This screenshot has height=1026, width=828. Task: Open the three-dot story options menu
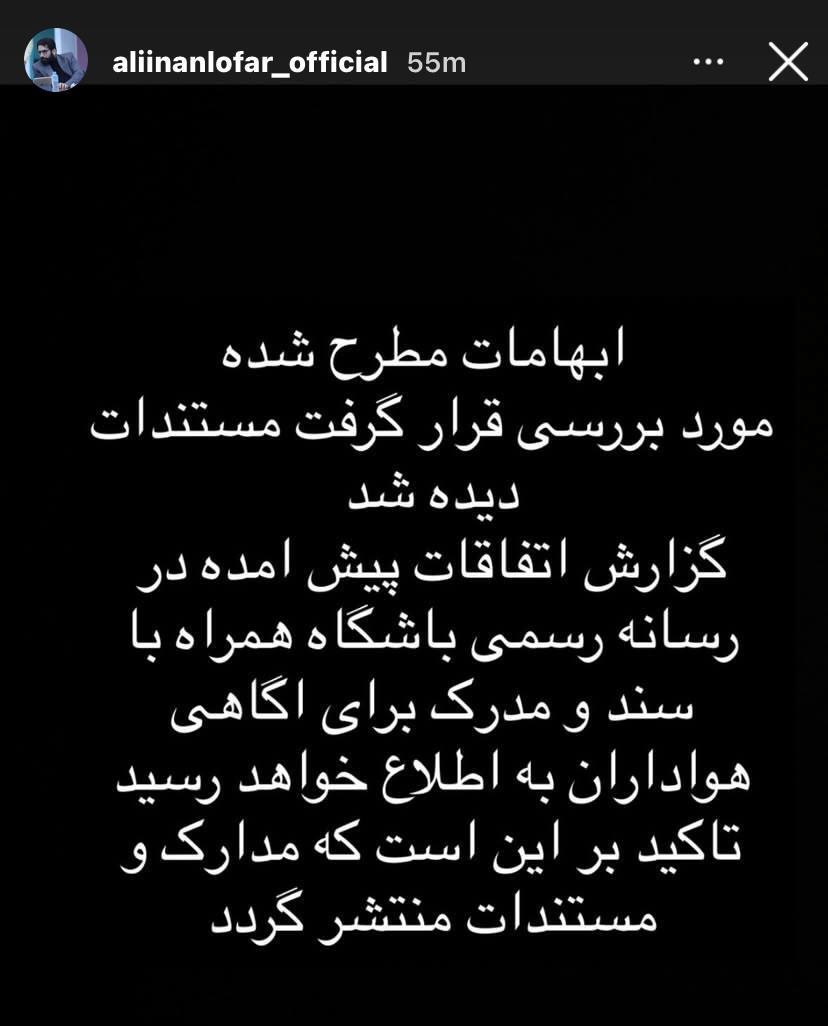click(x=708, y=62)
